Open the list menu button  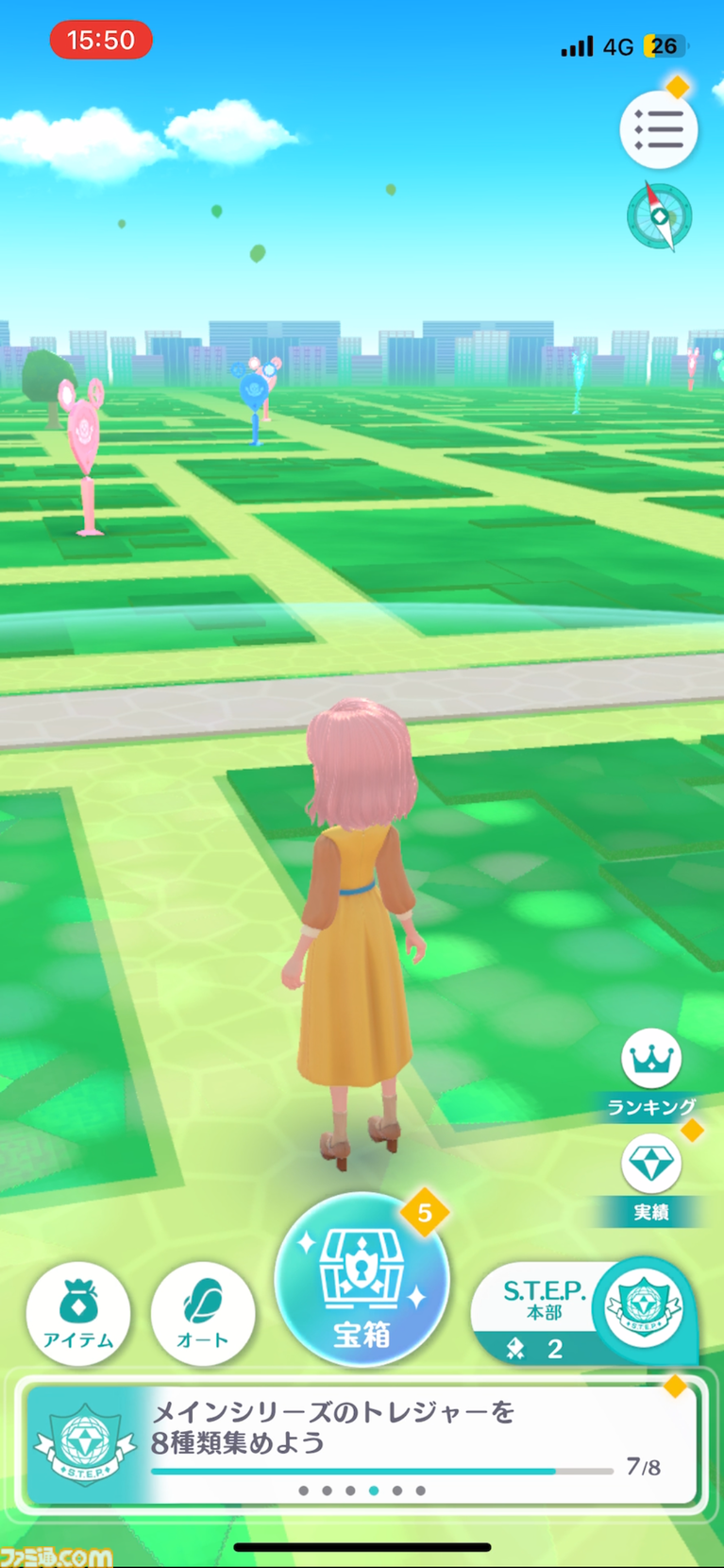pyautogui.click(x=658, y=129)
